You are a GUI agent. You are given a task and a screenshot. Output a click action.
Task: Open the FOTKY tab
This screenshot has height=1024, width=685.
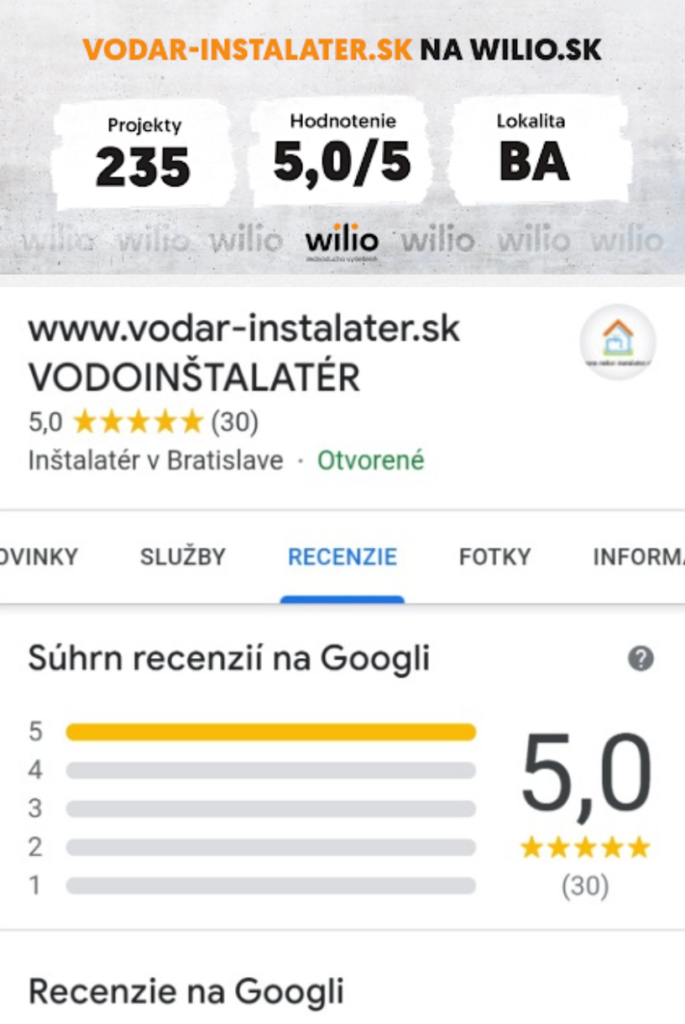495,557
